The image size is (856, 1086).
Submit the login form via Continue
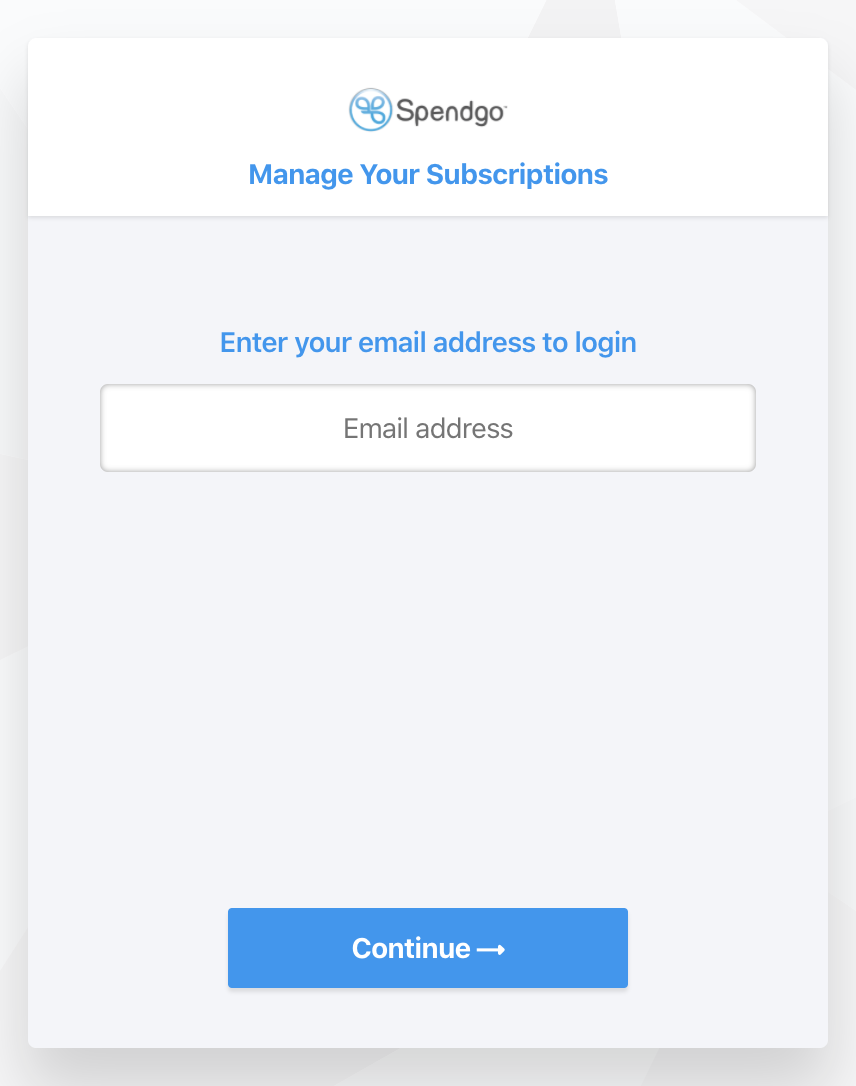428,948
